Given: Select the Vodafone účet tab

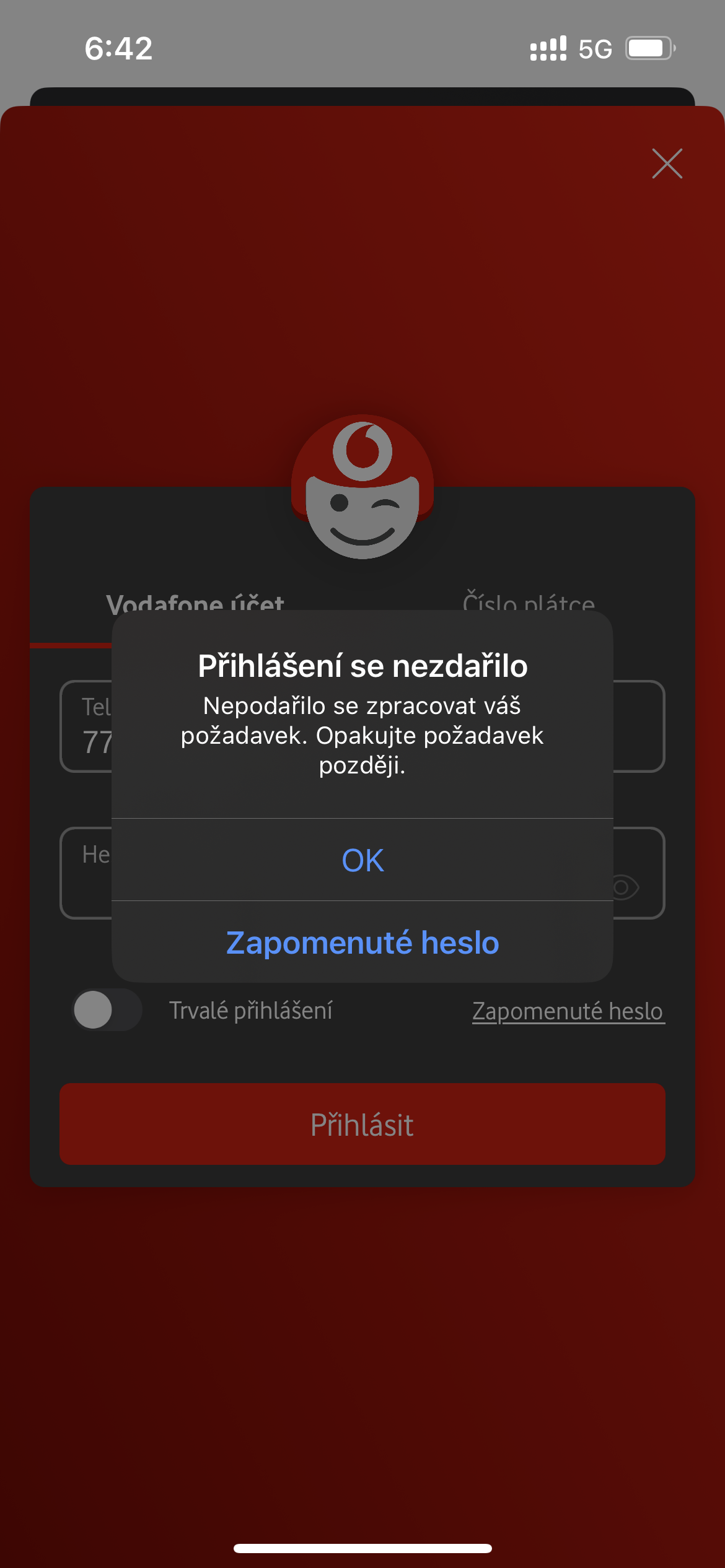Looking at the screenshot, I should [x=195, y=601].
